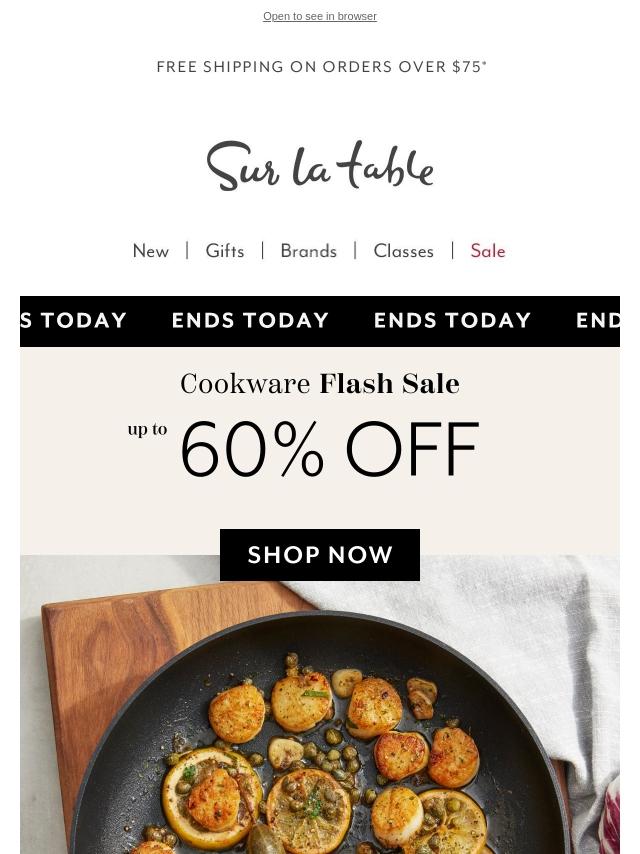Image resolution: width=640 pixels, height=854 pixels.
Task: Open the free shipping offer banner
Action: pos(321,67)
